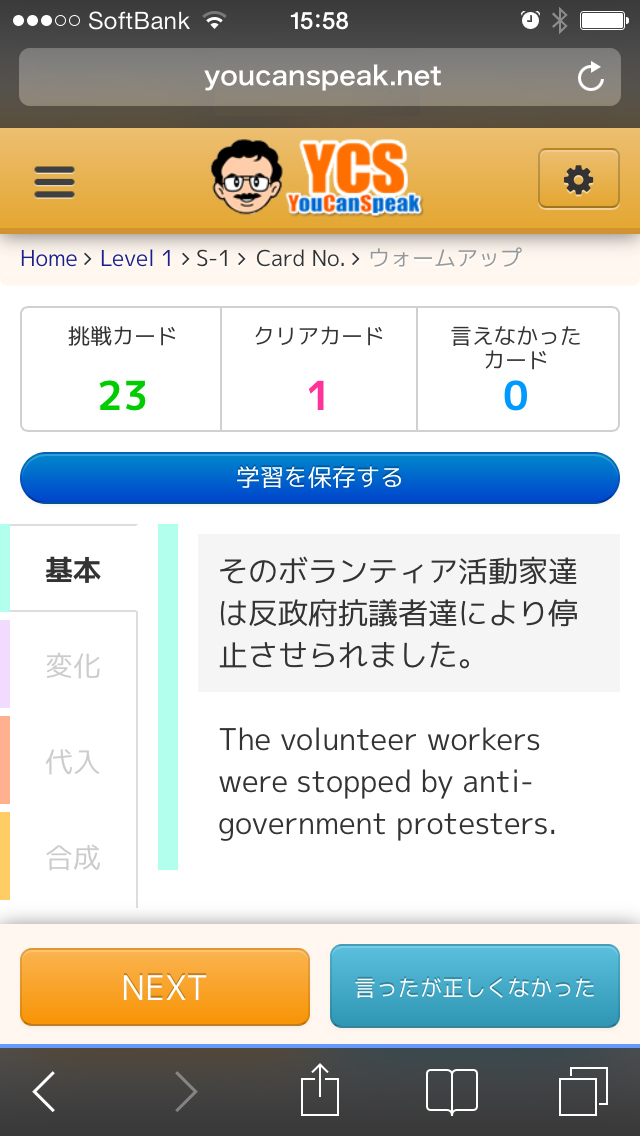The image size is (640, 1136).
Task: Tap the youcanspeak.net address field
Action: pos(320,77)
